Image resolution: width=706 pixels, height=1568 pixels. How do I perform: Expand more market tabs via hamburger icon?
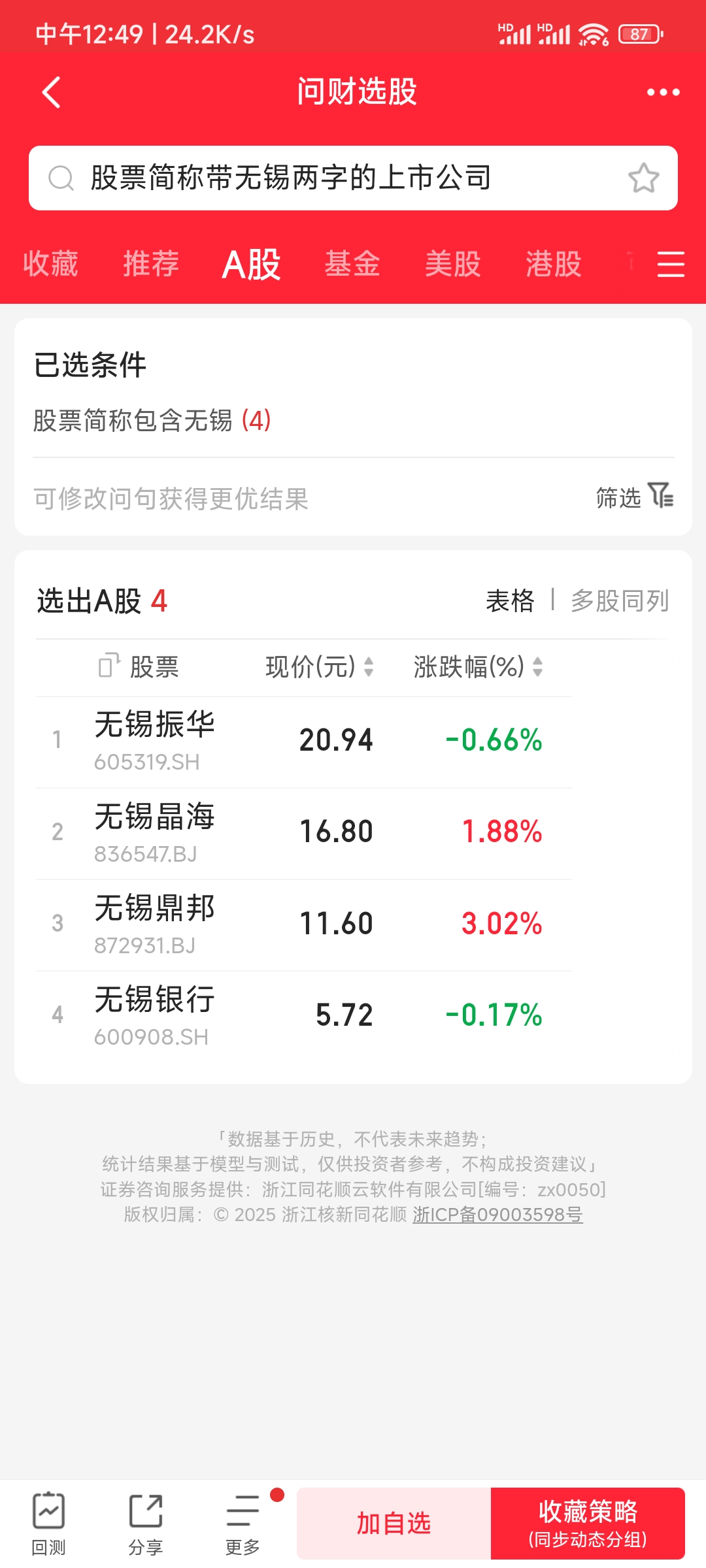[671, 265]
